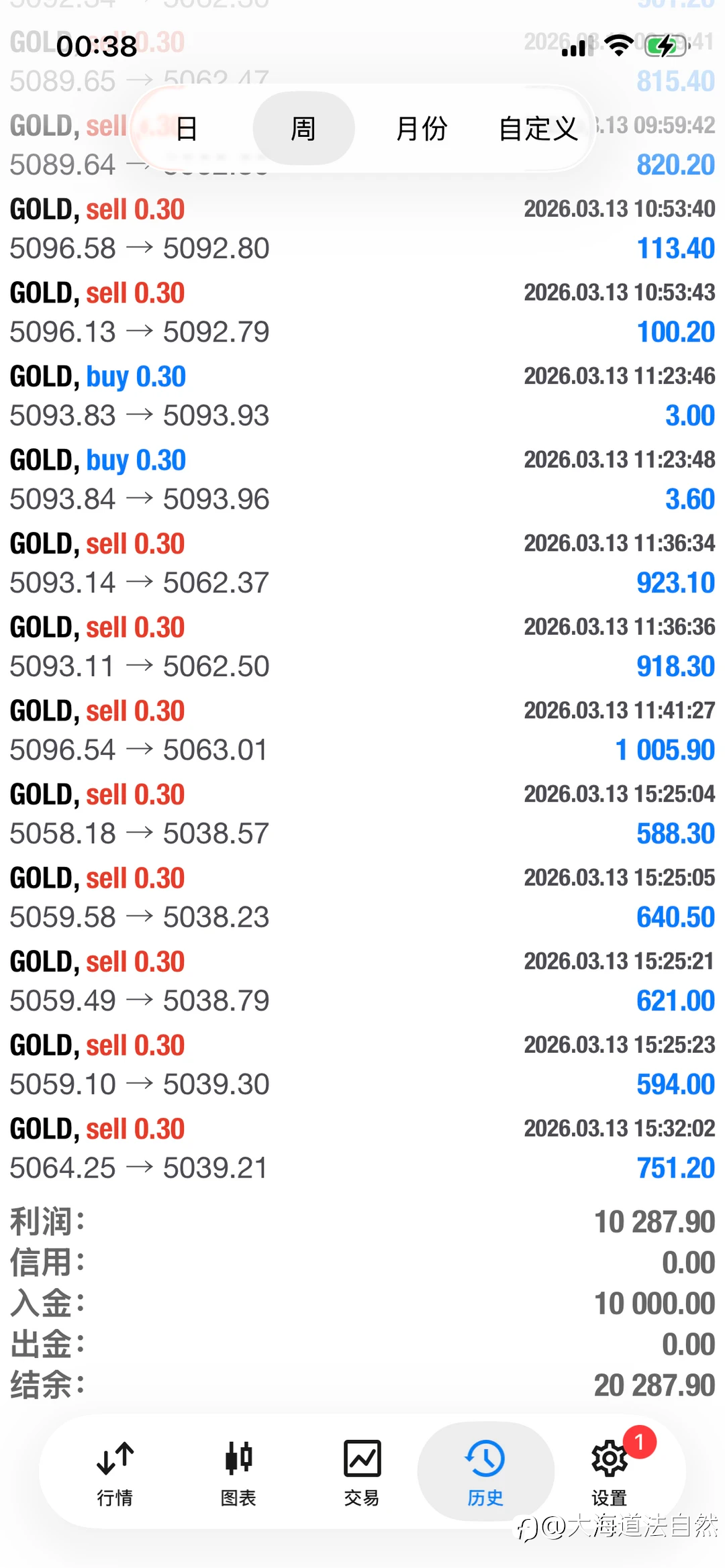
Task: Switch to the 月份 (month) period filter
Action: (421, 128)
